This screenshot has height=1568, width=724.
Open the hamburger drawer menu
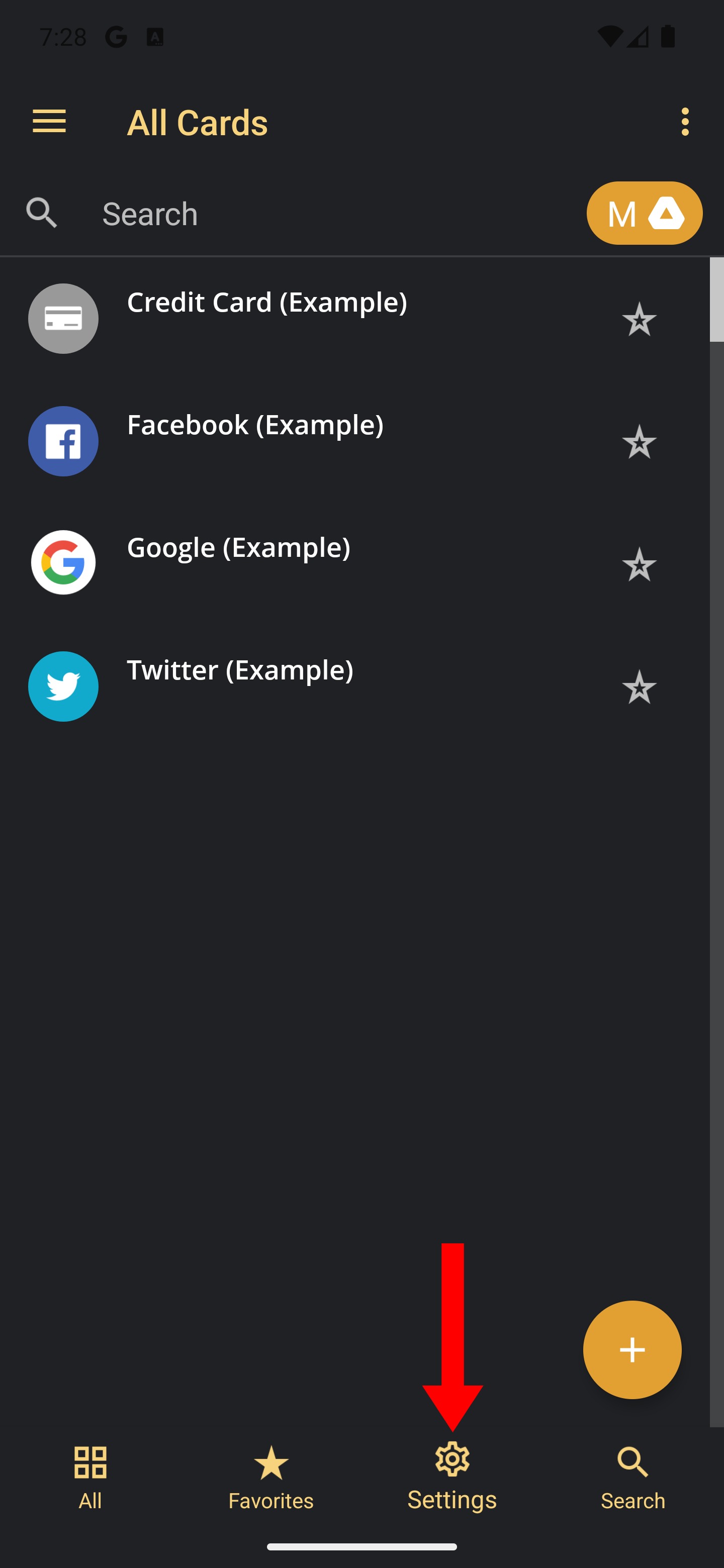[x=49, y=122]
